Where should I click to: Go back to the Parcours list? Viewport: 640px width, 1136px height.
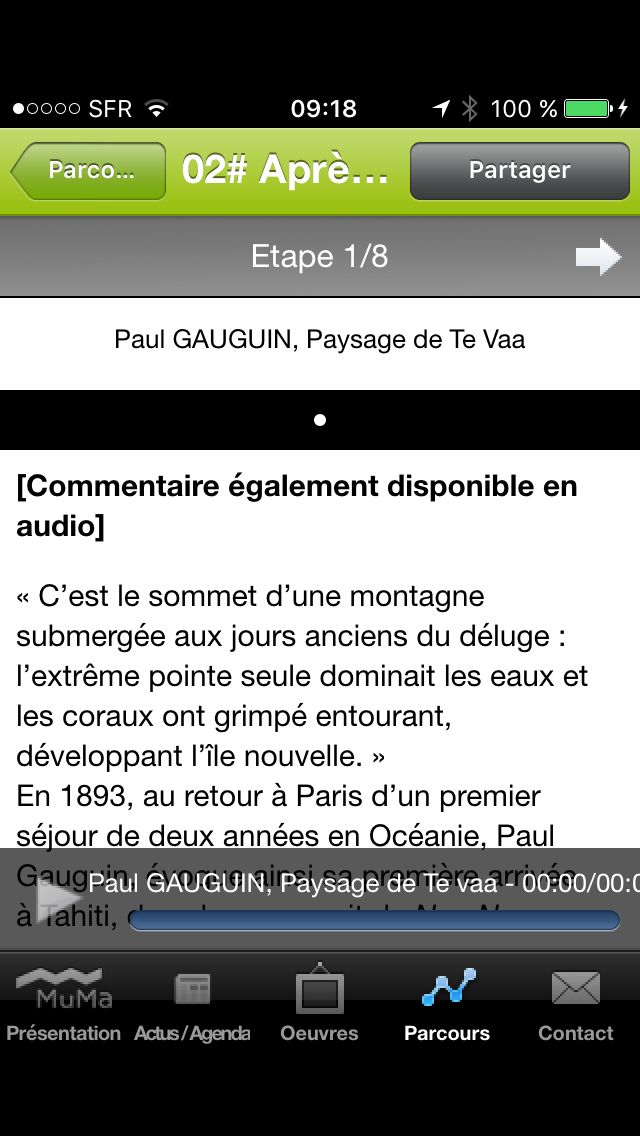(88, 171)
